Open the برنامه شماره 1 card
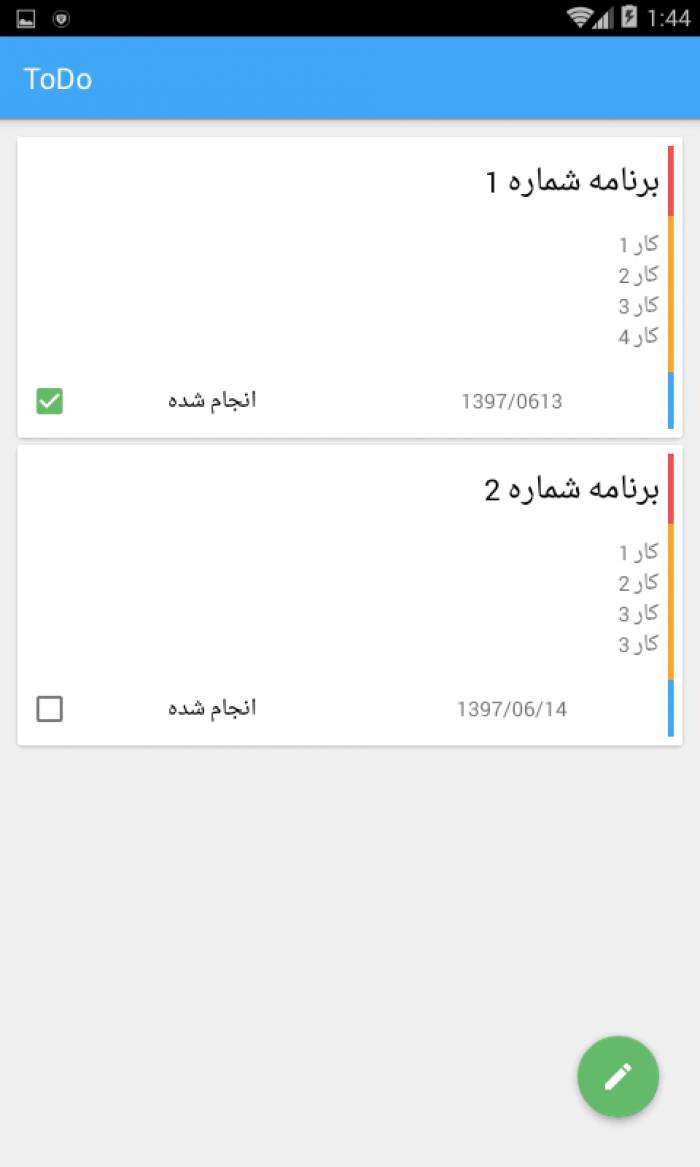 tap(350, 287)
